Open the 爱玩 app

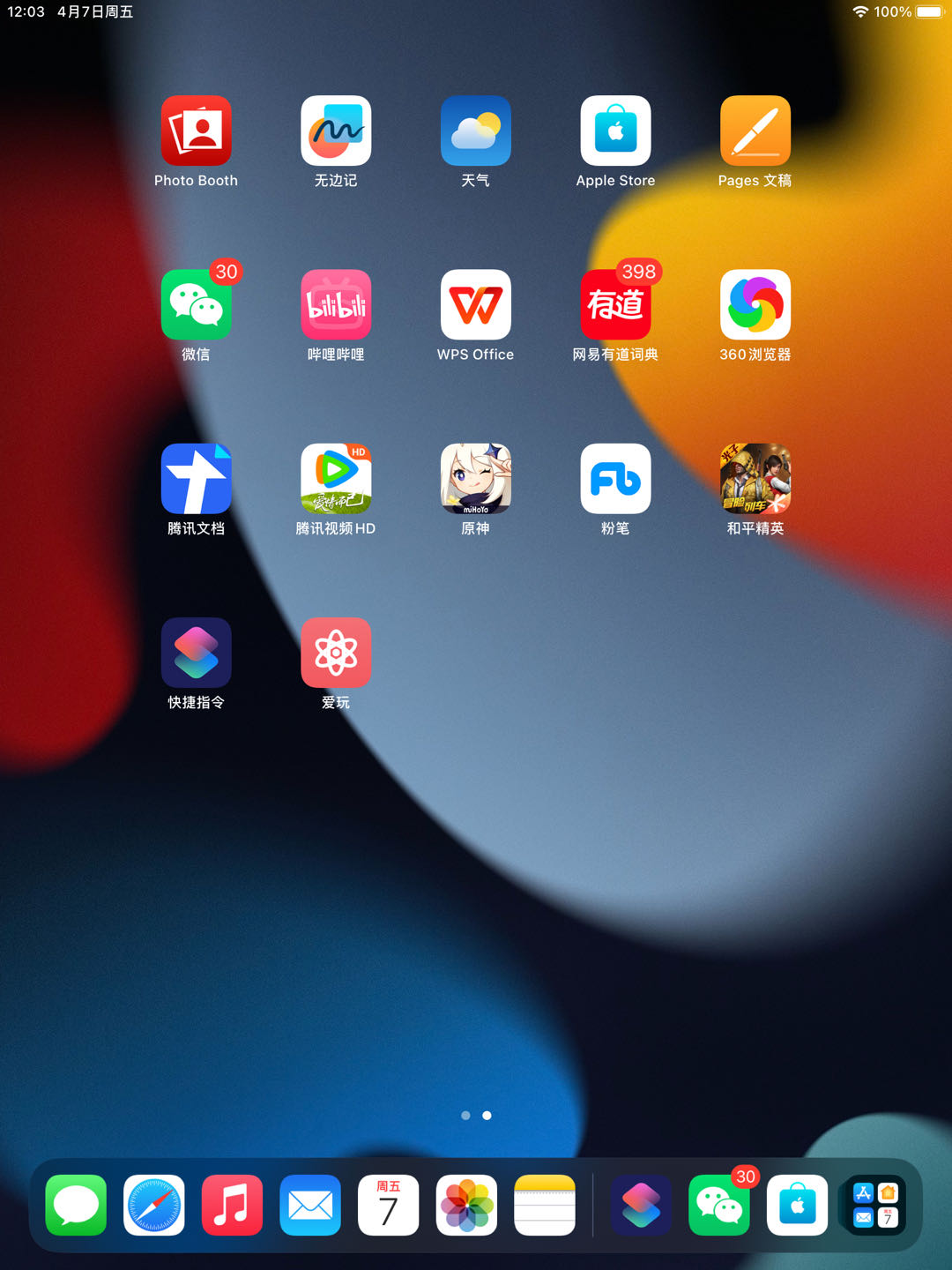tap(336, 653)
